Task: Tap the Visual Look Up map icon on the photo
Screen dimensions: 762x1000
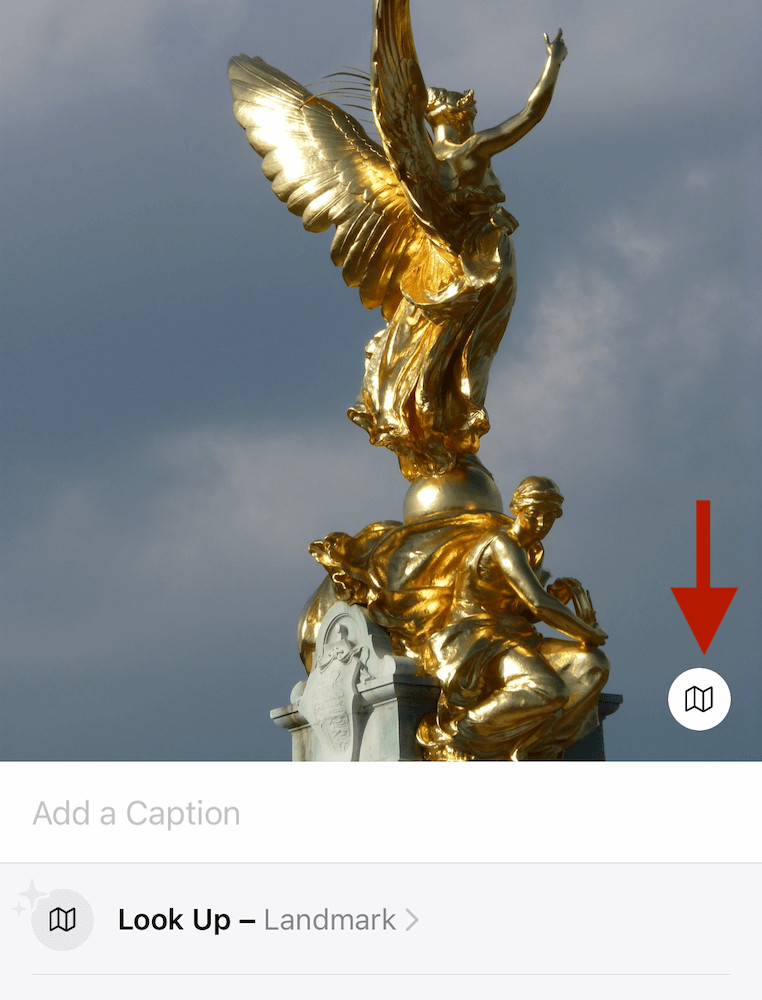Action: click(699, 699)
